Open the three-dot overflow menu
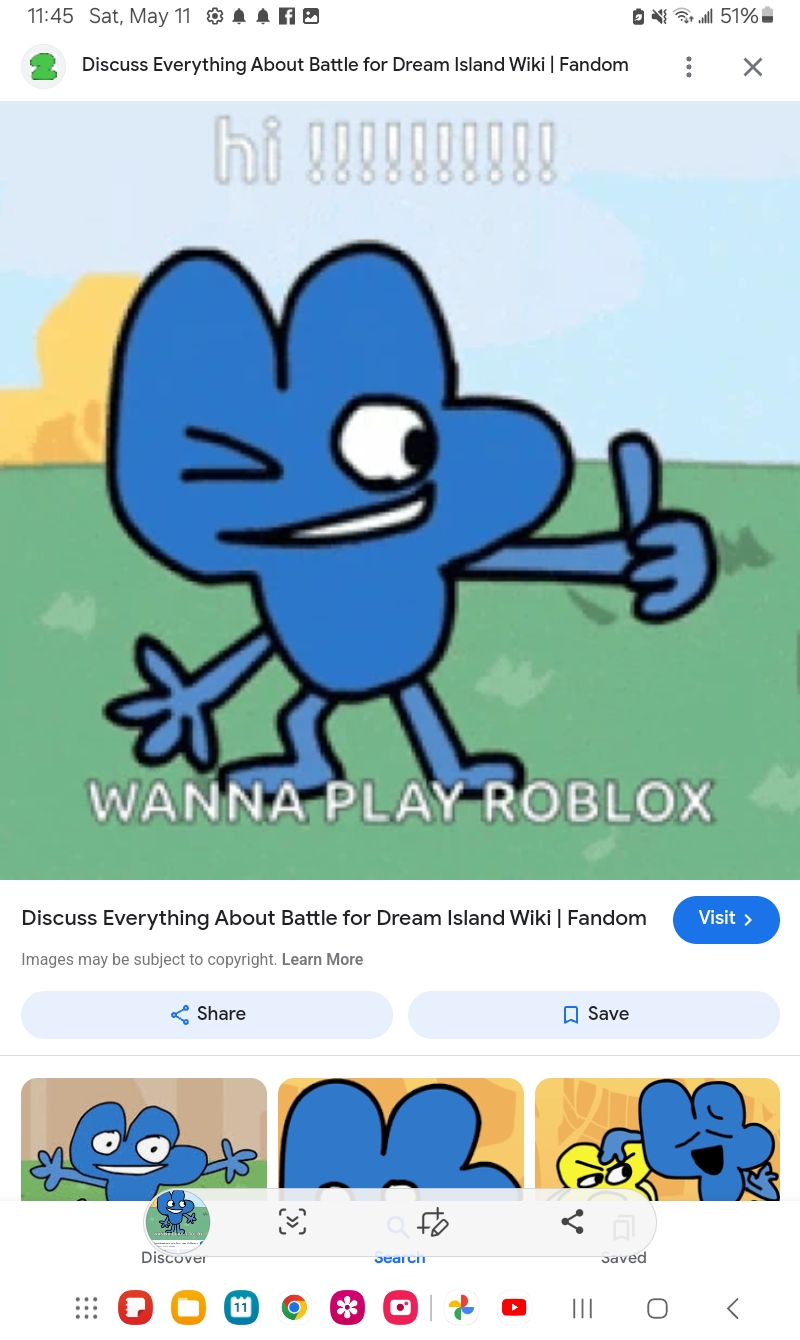 tap(688, 67)
